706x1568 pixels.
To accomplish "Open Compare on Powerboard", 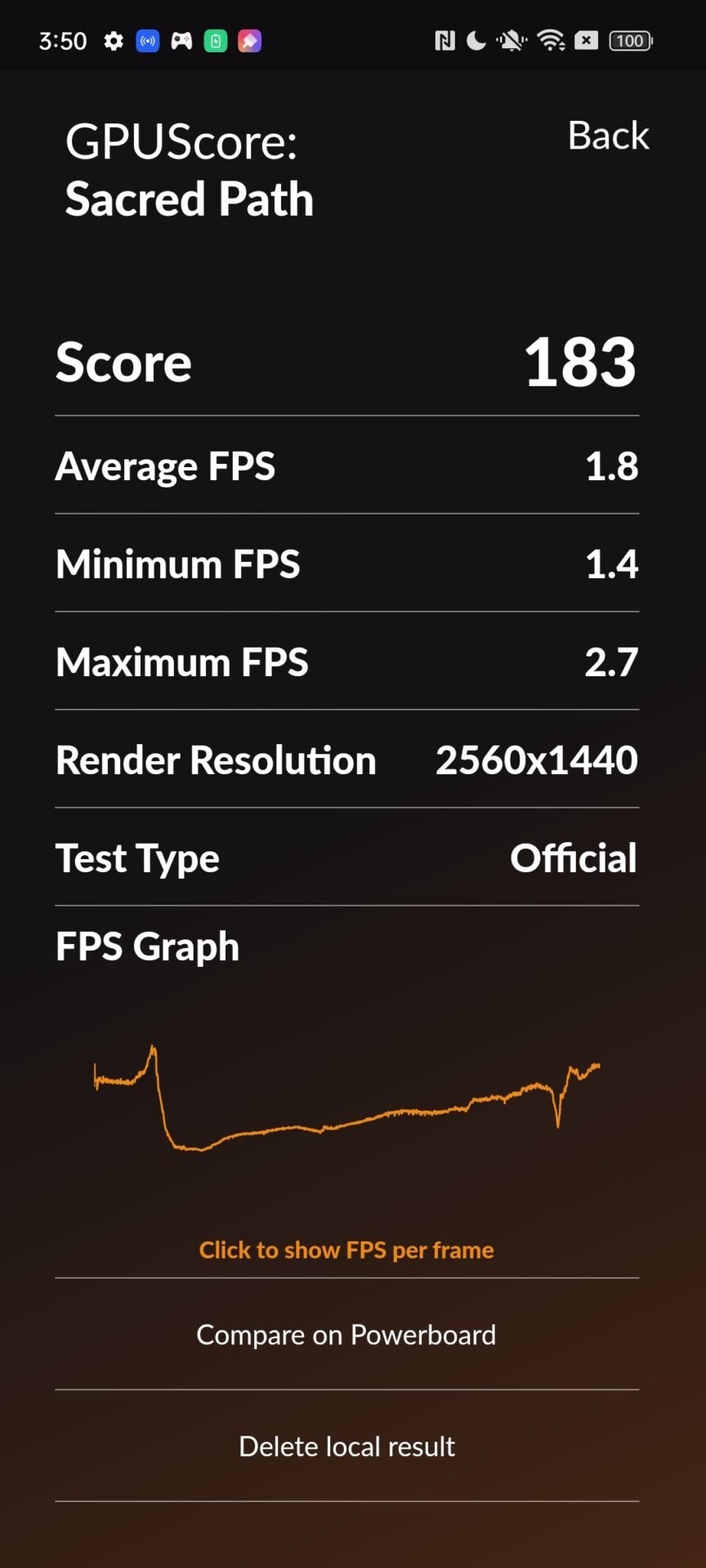I will pos(346,1334).
